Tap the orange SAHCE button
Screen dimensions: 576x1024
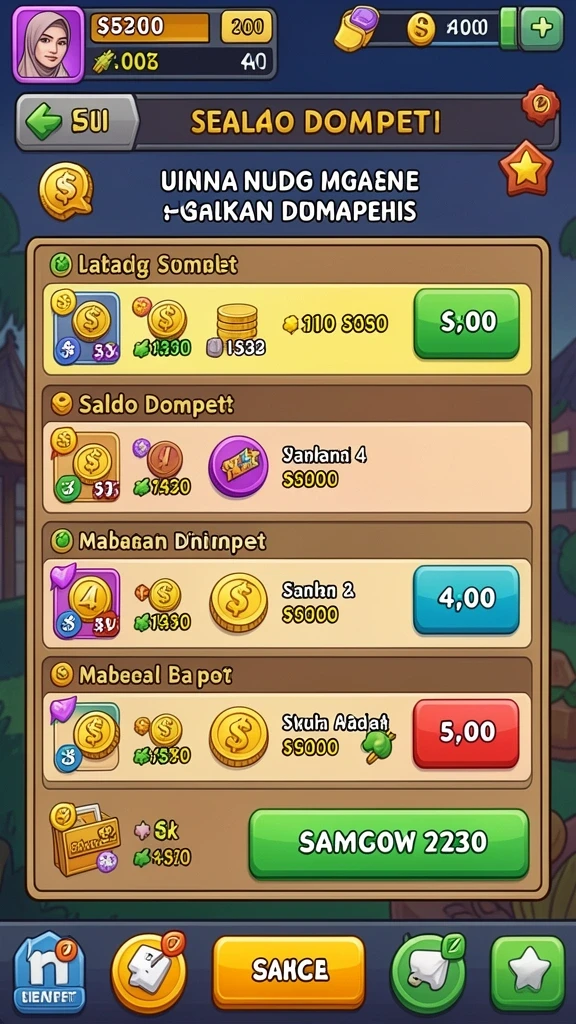click(289, 972)
